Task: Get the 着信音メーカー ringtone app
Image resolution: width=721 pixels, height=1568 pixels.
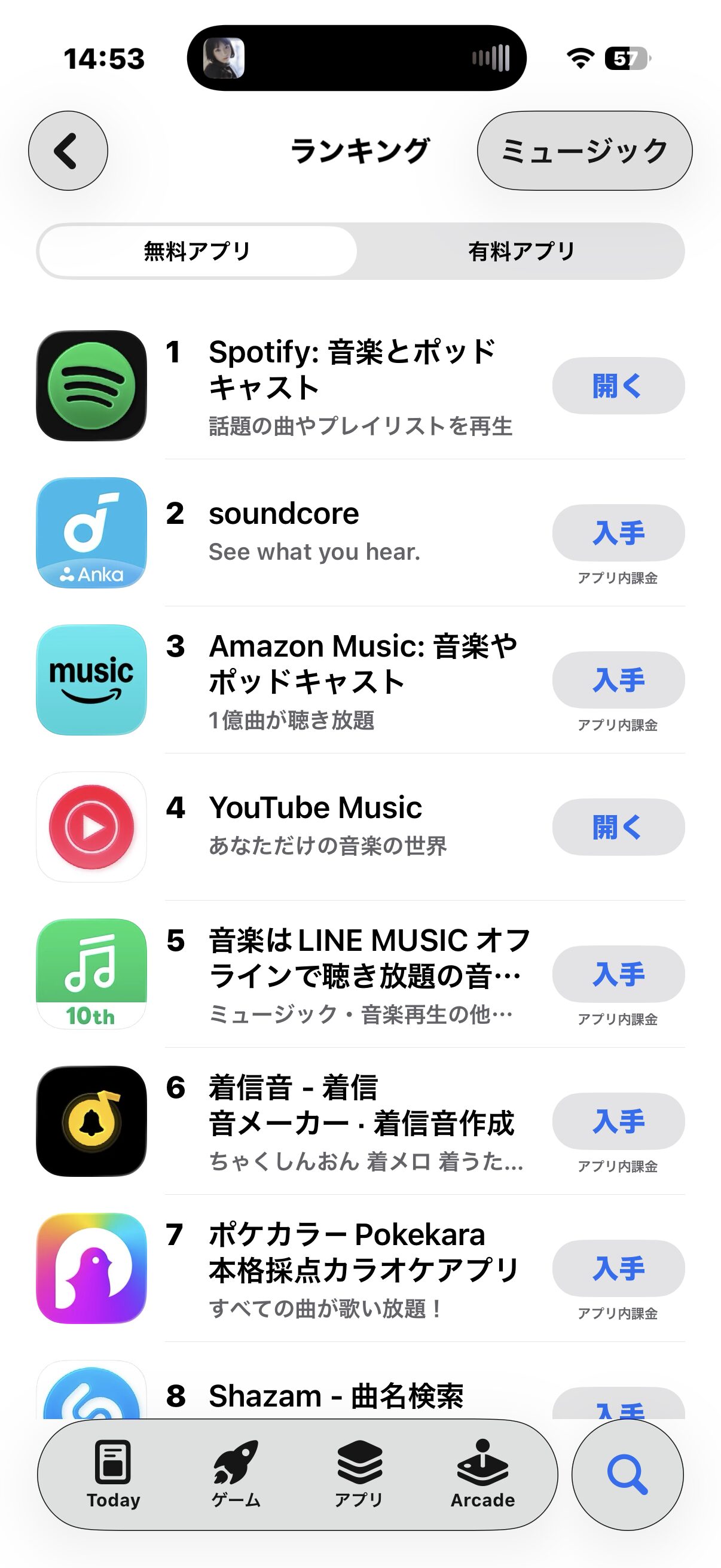Action: click(618, 1121)
